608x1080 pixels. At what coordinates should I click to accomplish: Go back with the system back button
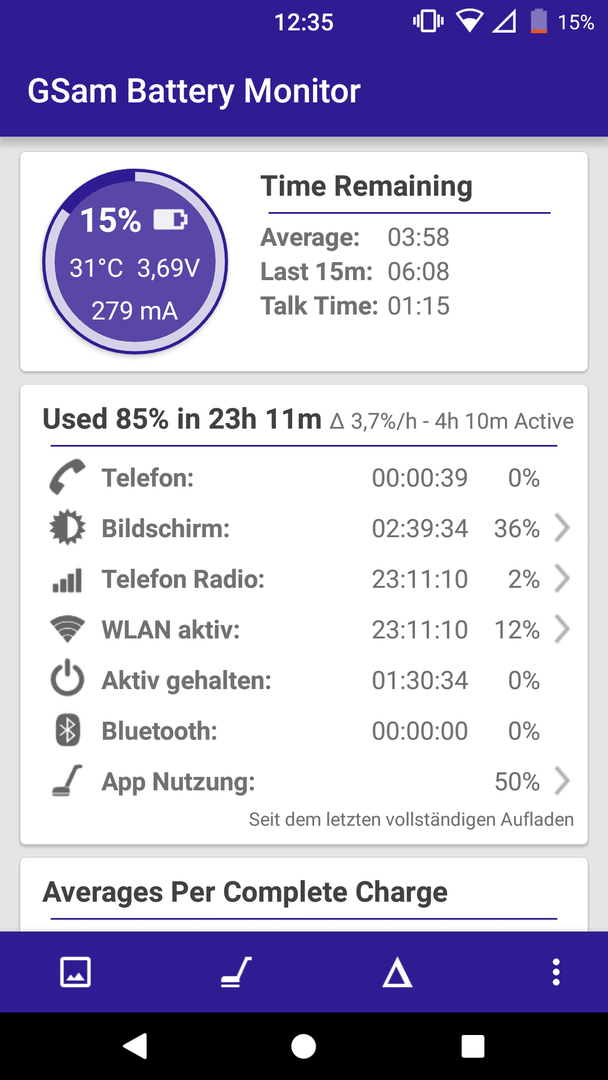click(135, 1046)
